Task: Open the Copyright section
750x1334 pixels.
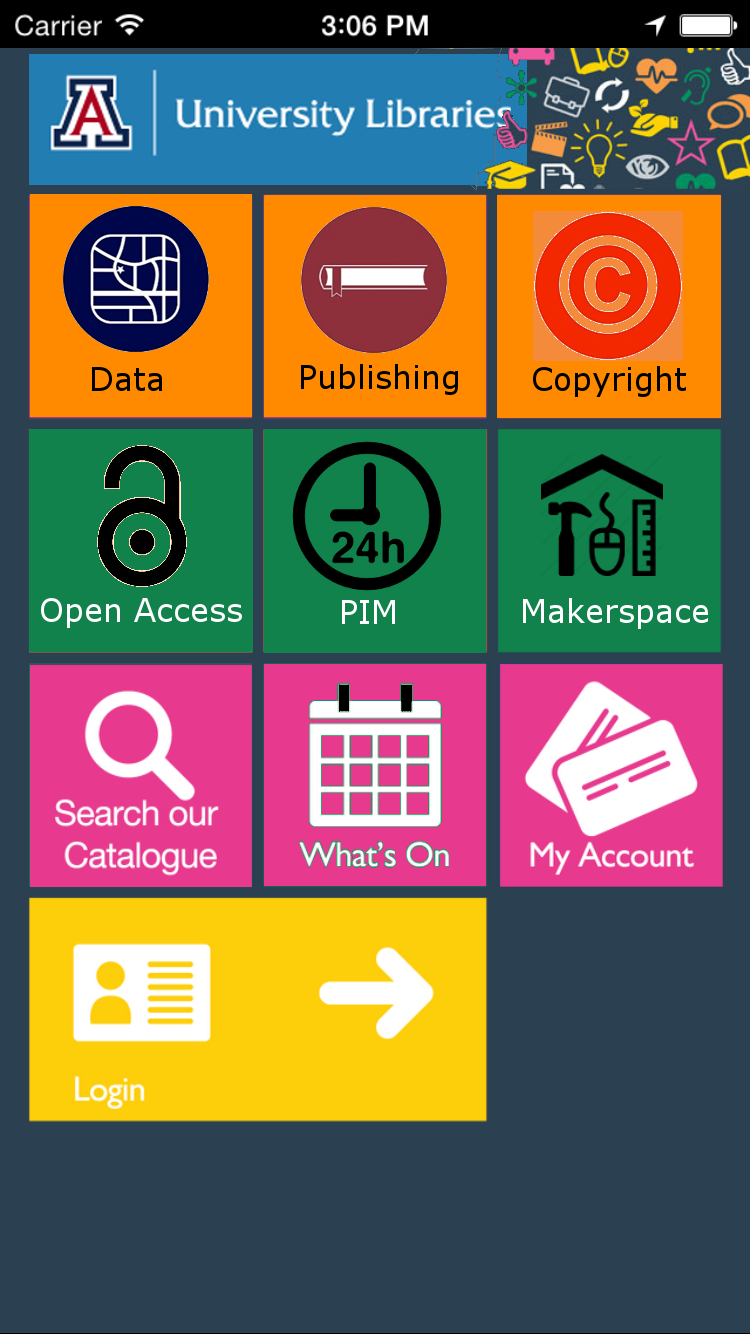Action: pos(608,305)
